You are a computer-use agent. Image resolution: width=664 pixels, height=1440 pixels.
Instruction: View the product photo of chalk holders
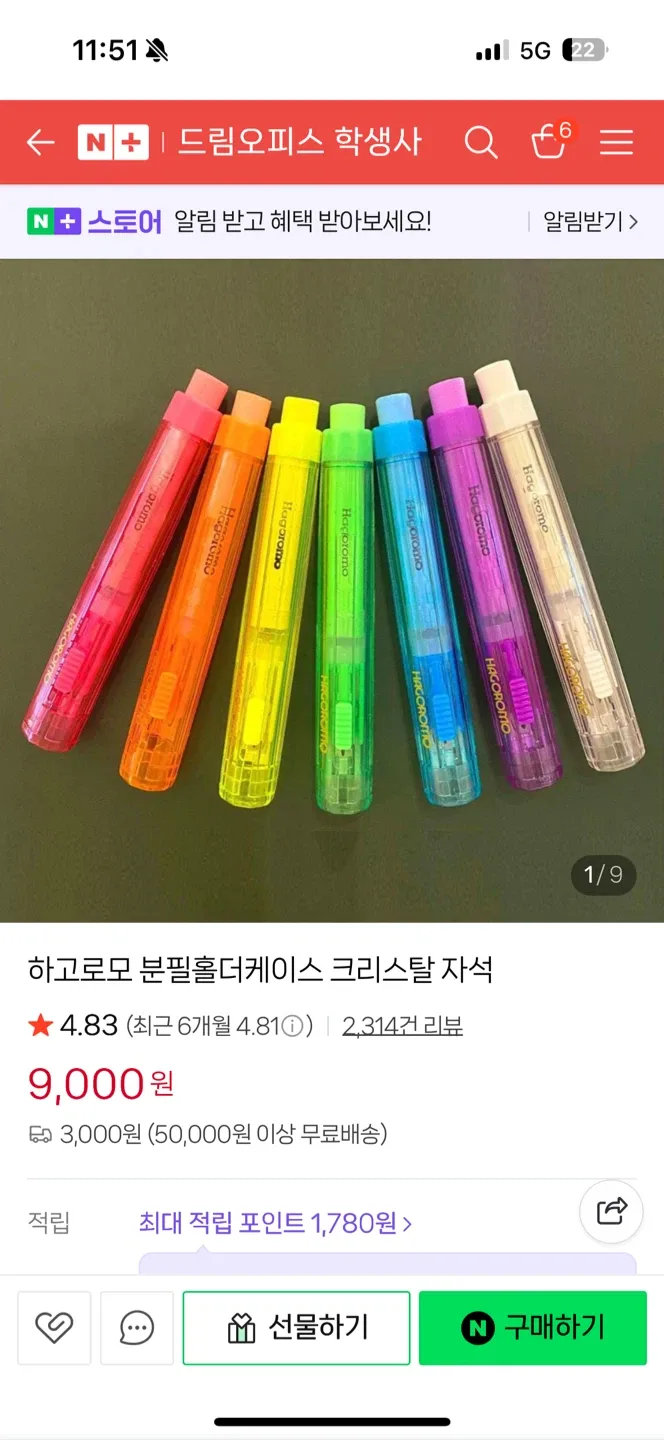[332, 590]
